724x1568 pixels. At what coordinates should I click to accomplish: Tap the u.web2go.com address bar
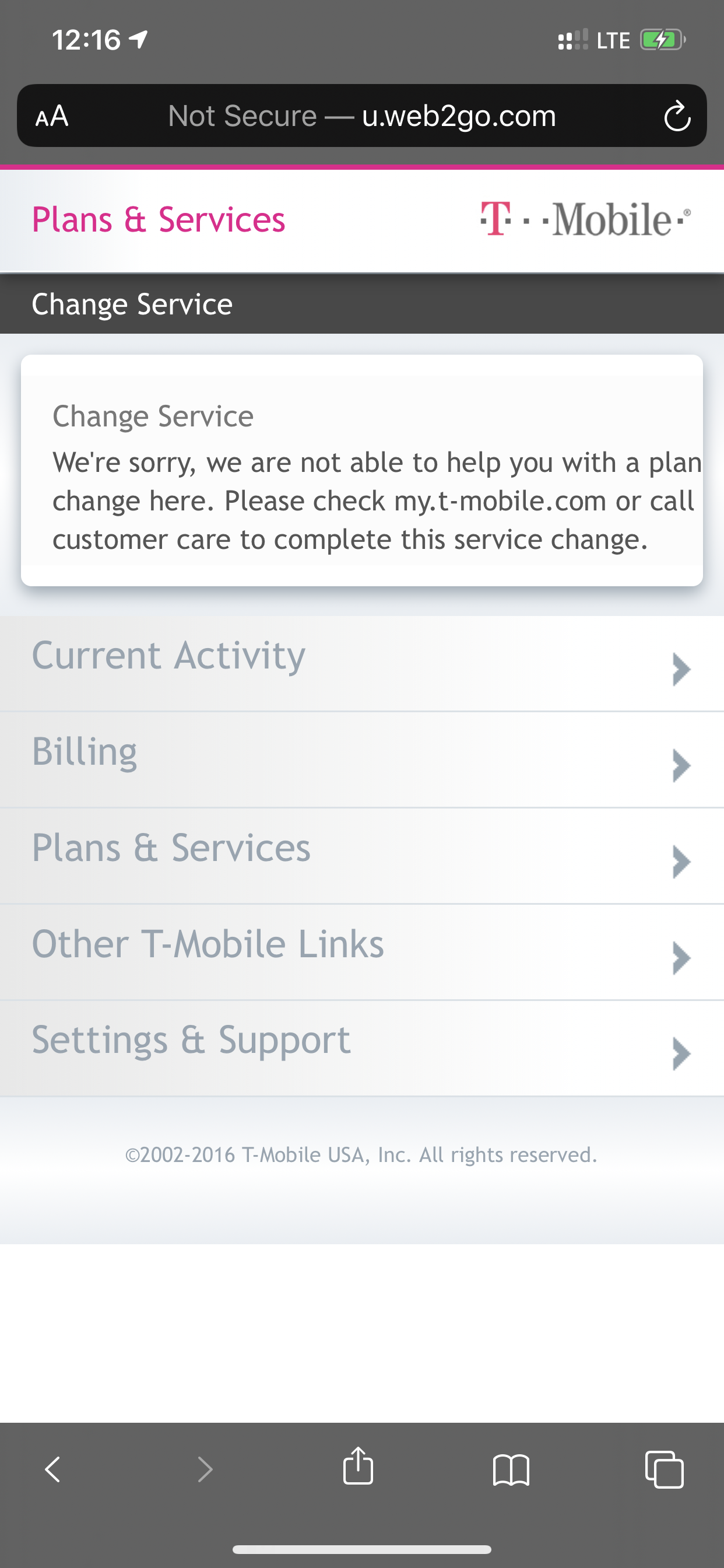click(x=362, y=116)
